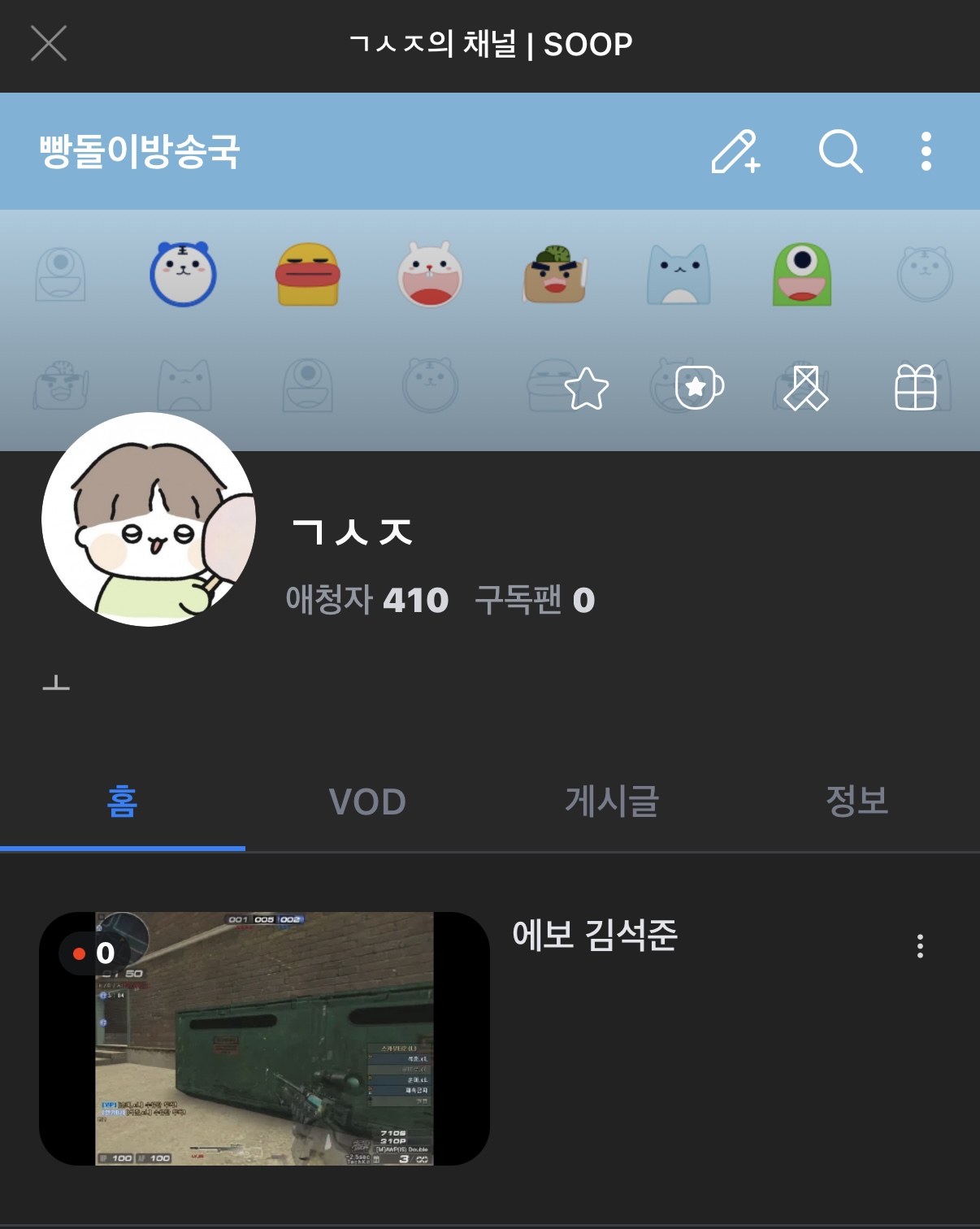Open the 게시글 tab
The height and width of the screenshot is (1229, 980).
[x=612, y=801]
